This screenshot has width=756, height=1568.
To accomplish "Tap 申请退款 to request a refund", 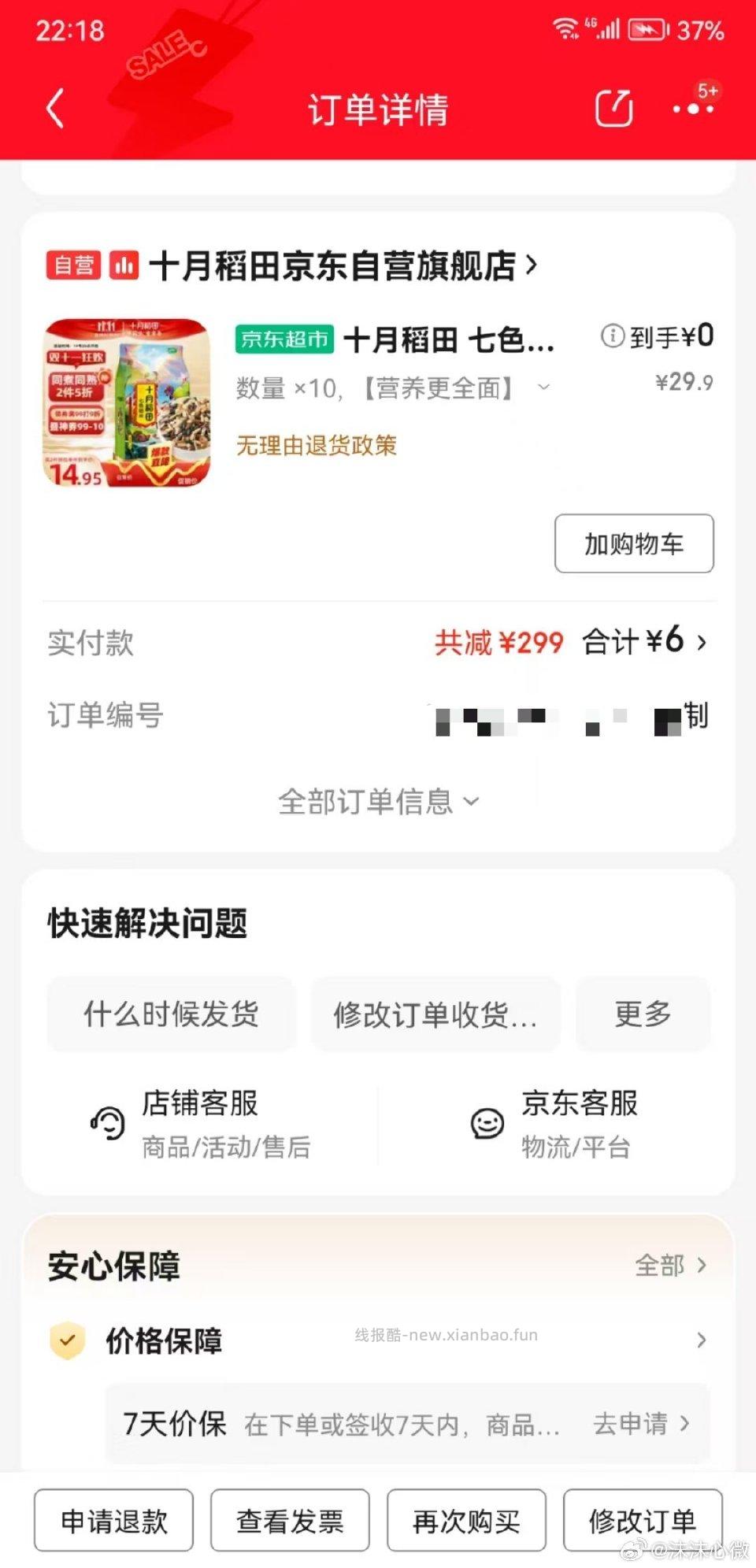I will 114,1521.
